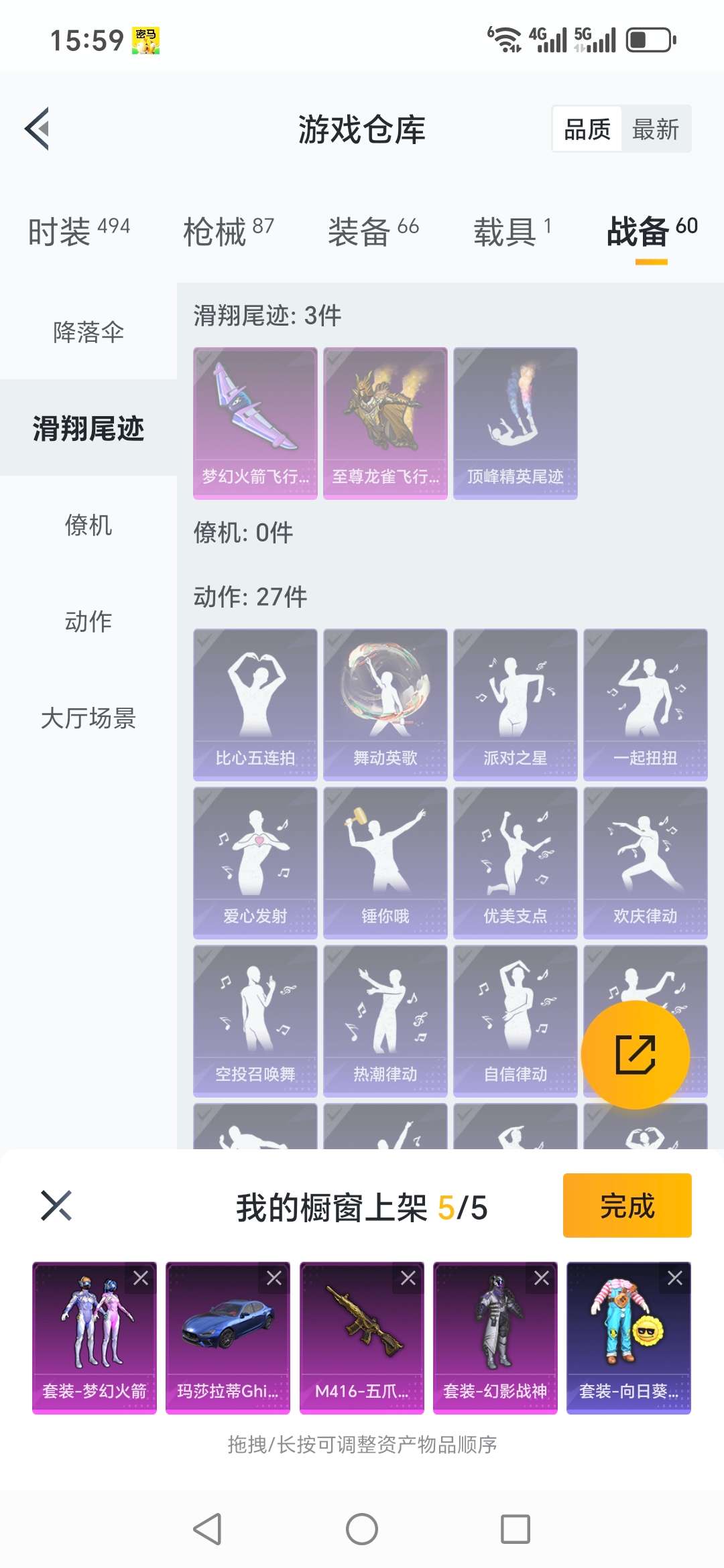
Task: Go back from the 游戏仓库 page
Action: [x=38, y=129]
